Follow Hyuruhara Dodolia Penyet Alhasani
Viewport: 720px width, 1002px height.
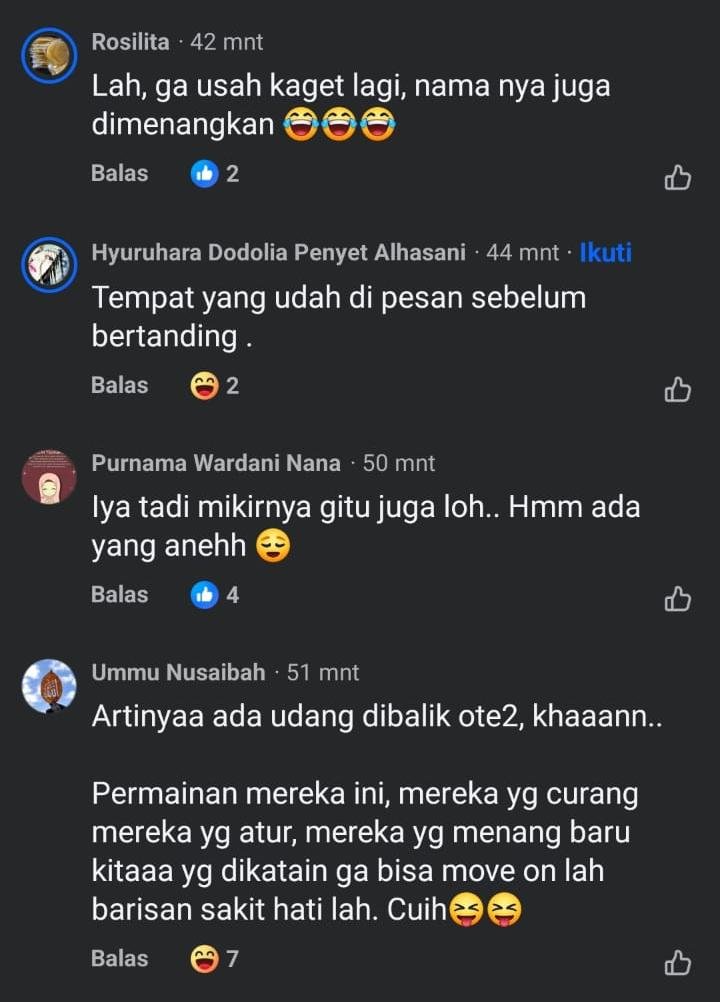605,253
